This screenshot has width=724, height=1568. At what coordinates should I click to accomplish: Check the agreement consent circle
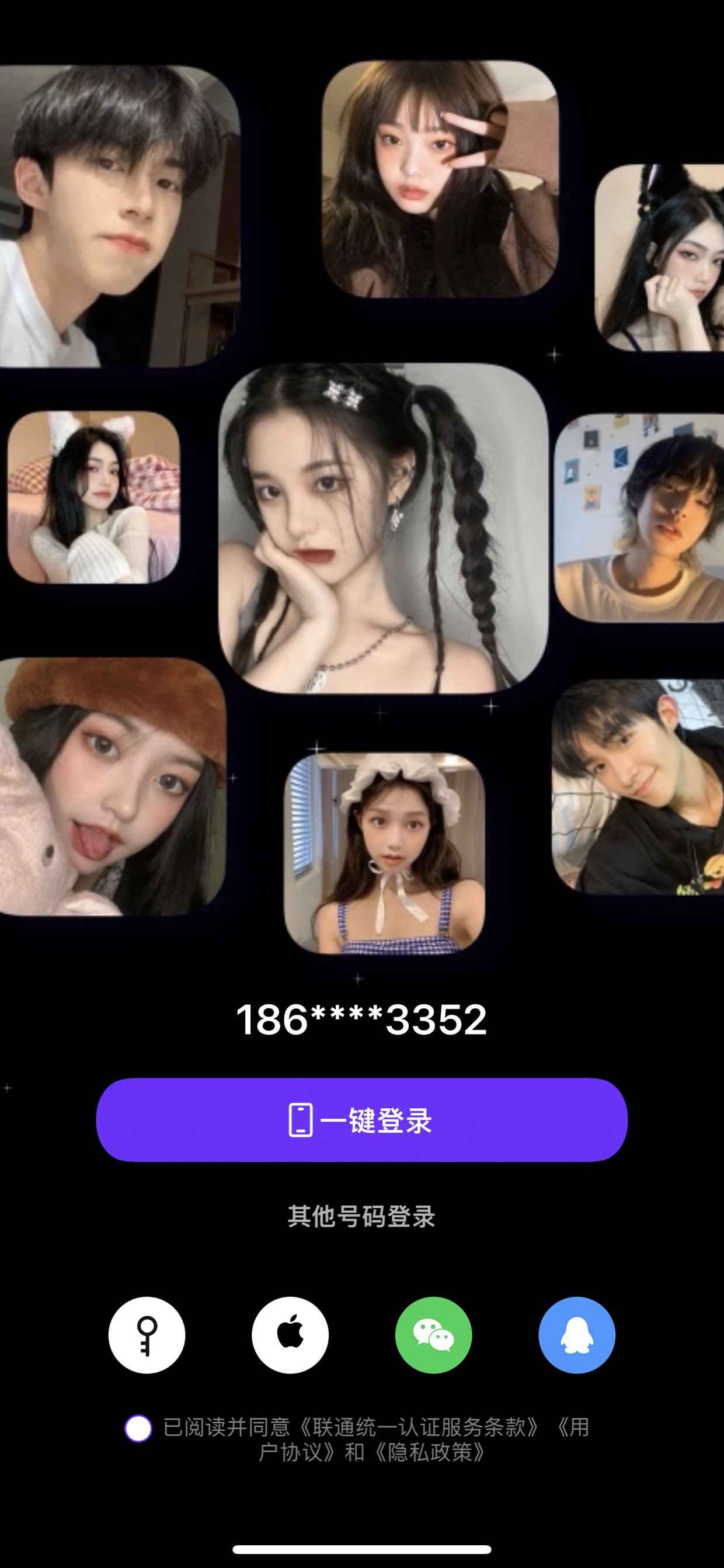(138, 1428)
